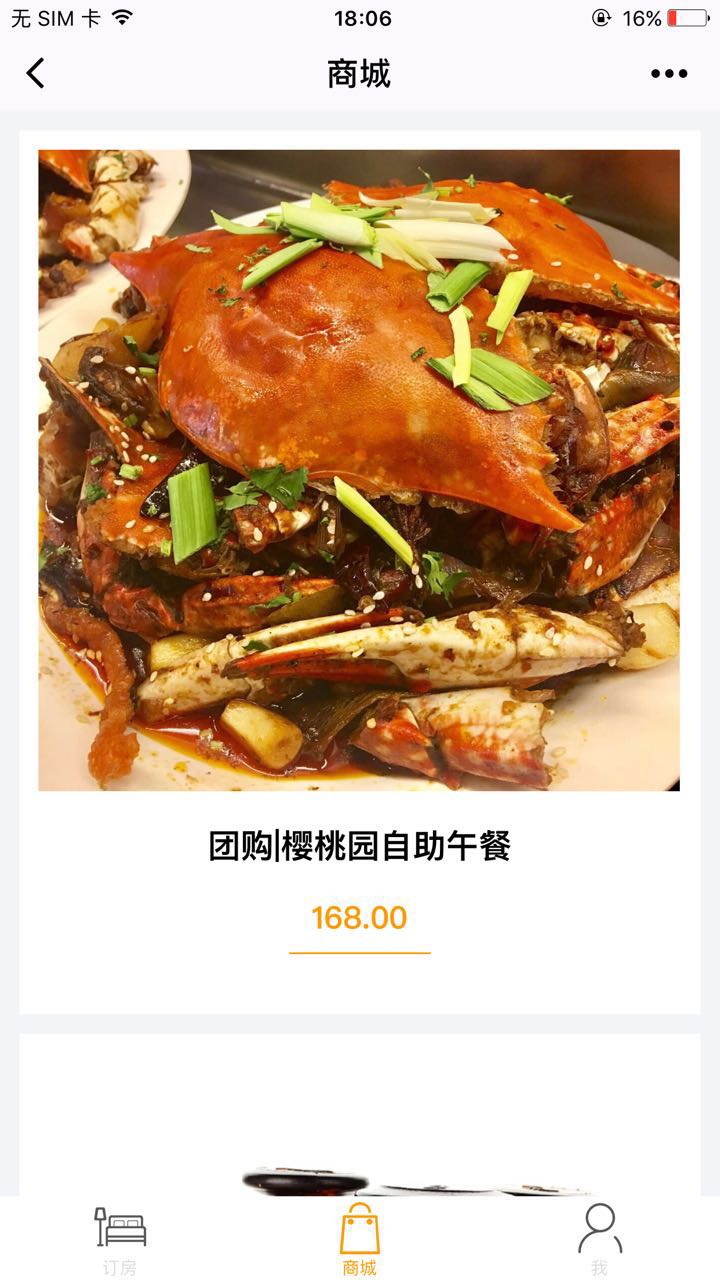Switch to the 订房 tab
The image size is (720, 1280).
point(120,1238)
